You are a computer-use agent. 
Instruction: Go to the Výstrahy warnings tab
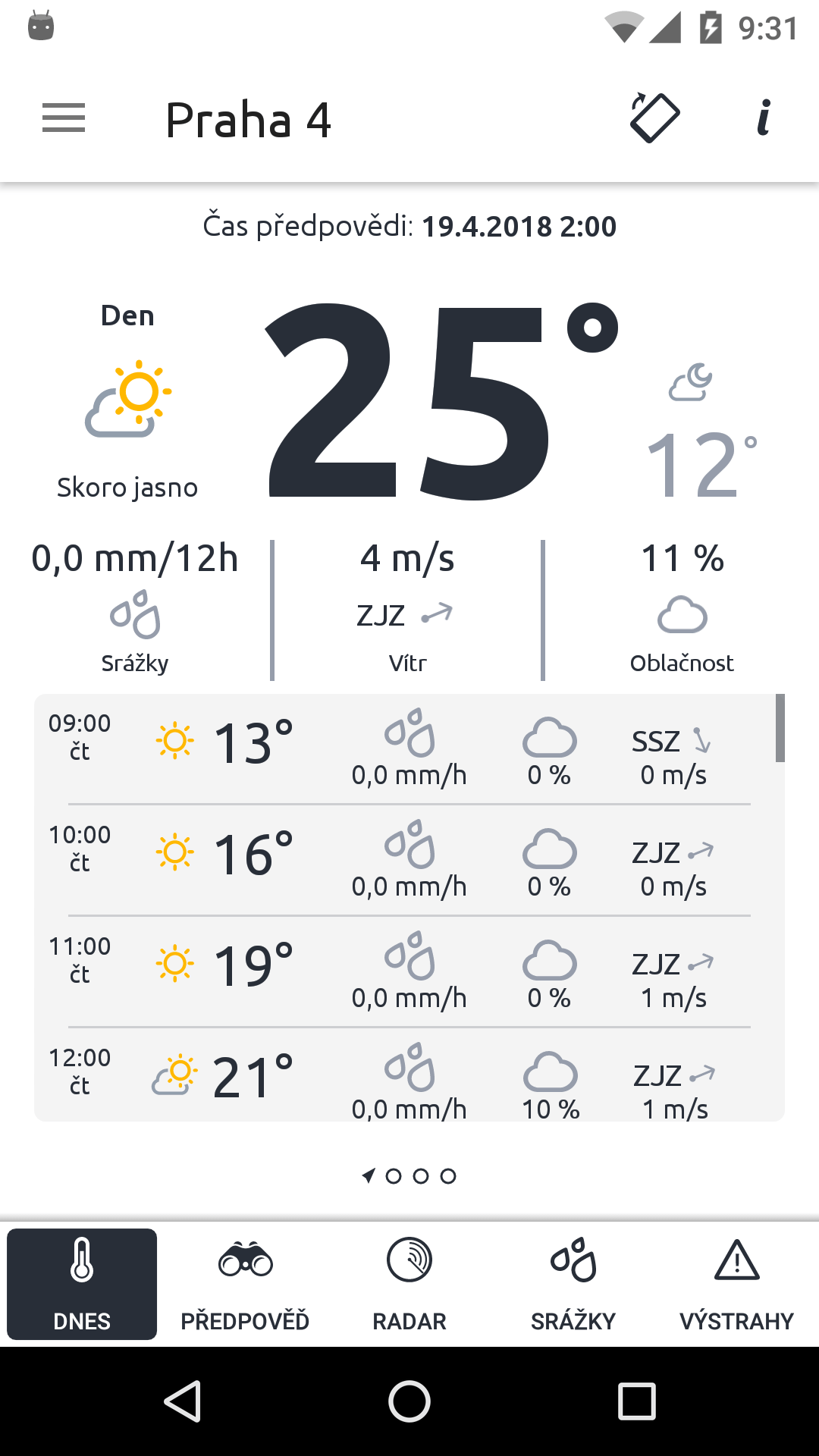click(x=736, y=1284)
